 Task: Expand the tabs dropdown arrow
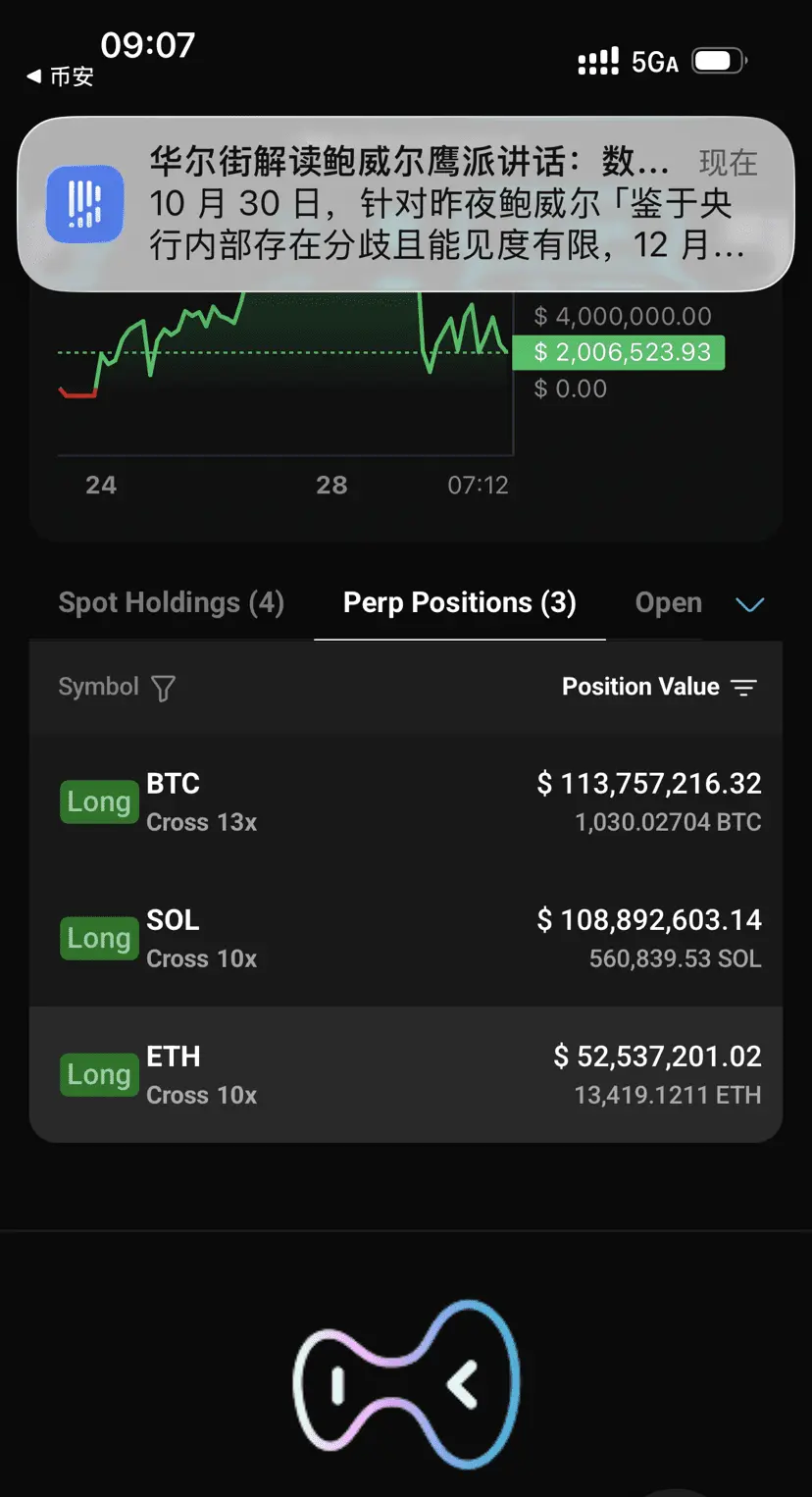click(x=749, y=604)
